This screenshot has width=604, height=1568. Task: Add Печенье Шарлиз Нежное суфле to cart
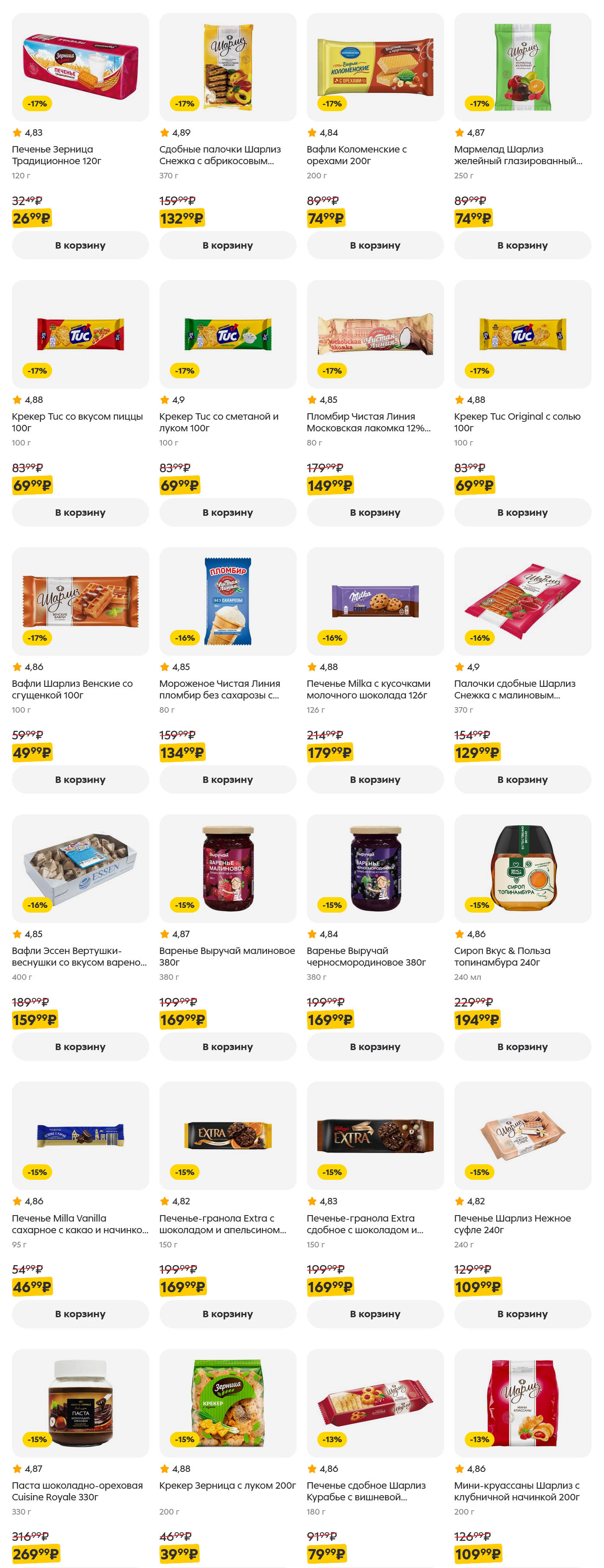point(522,1314)
